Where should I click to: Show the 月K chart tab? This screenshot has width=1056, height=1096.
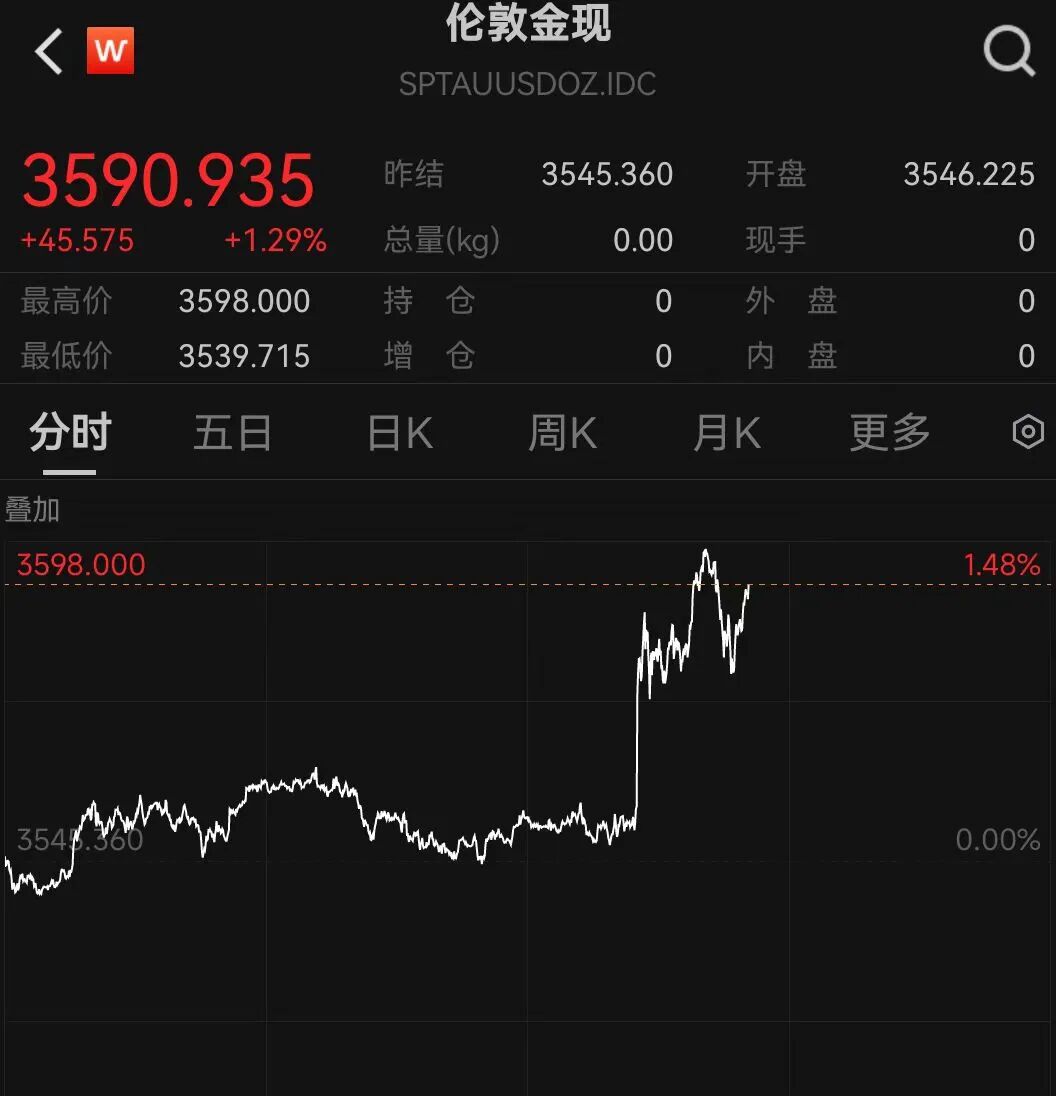[727, 433]
